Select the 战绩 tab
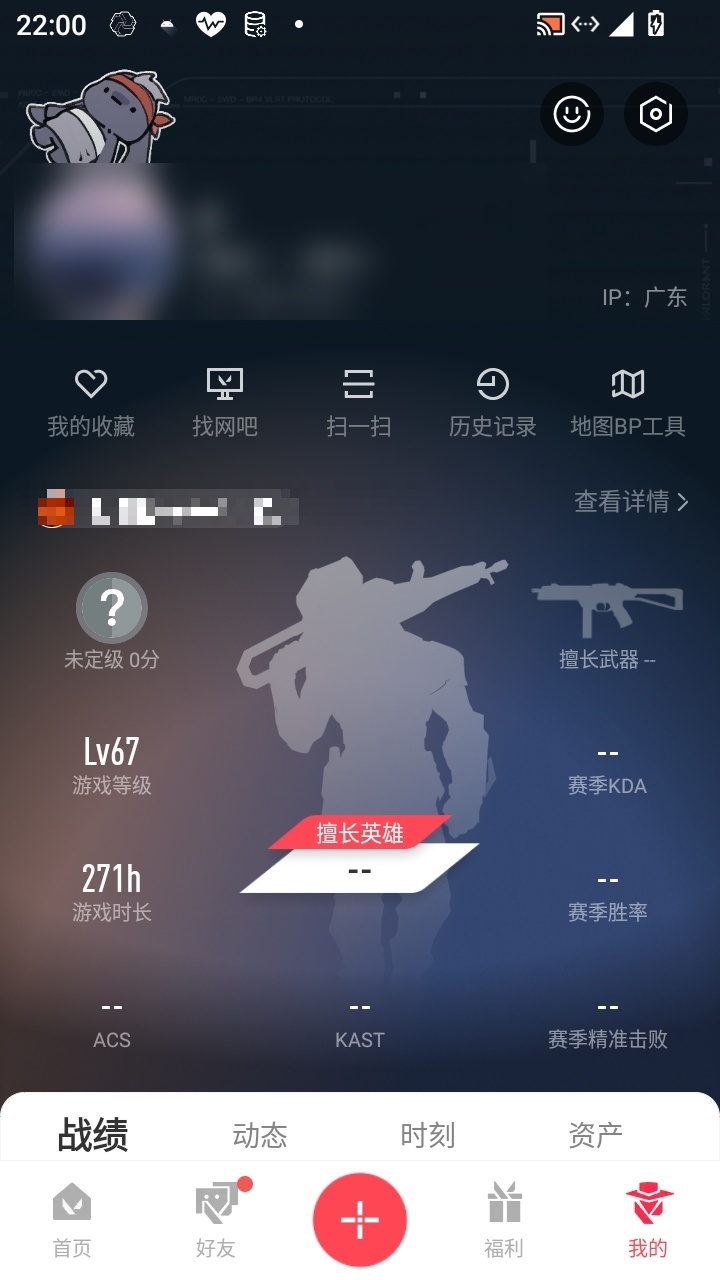This screenshot has width=720, height=1280. [x=93, y=1135]
